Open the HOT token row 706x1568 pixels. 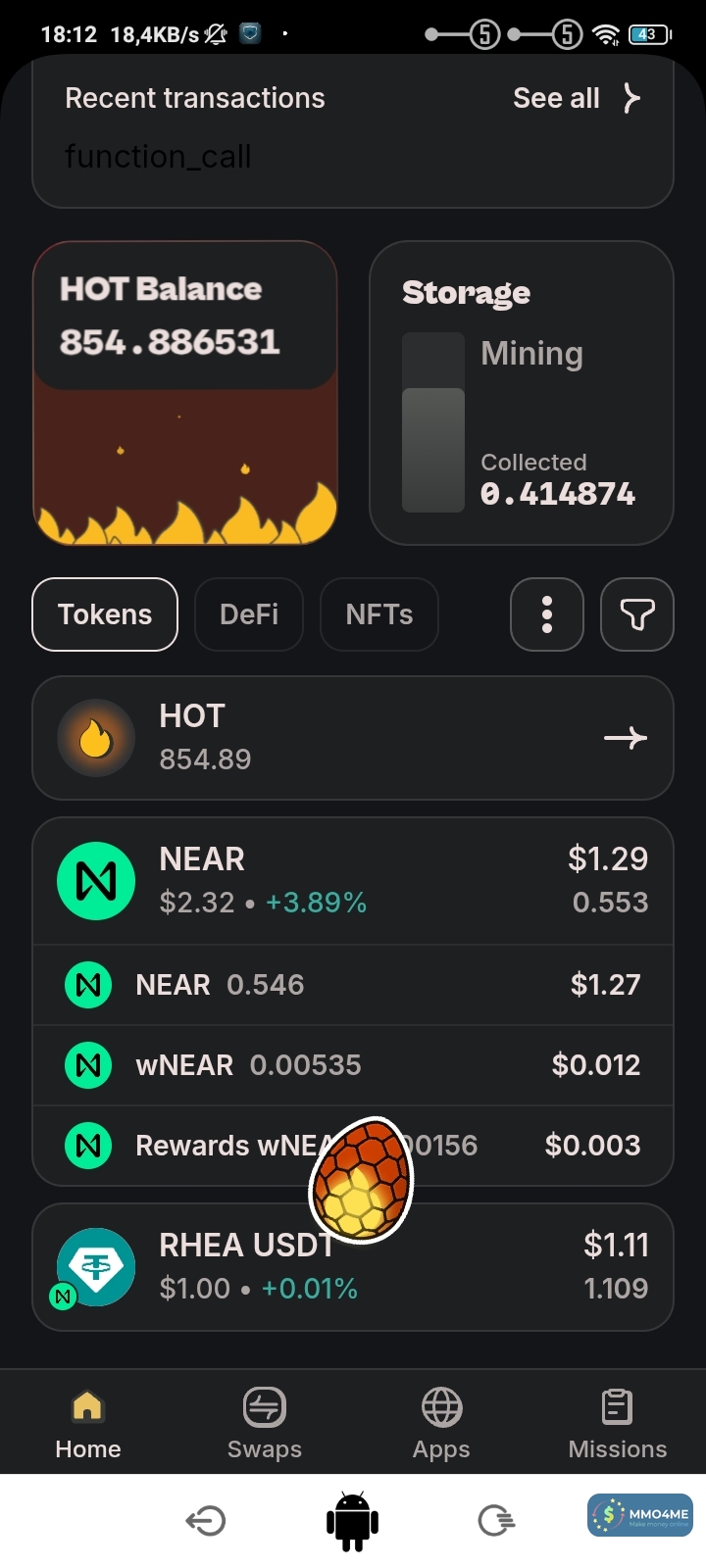pyautogui.click(x=353, y=738)
